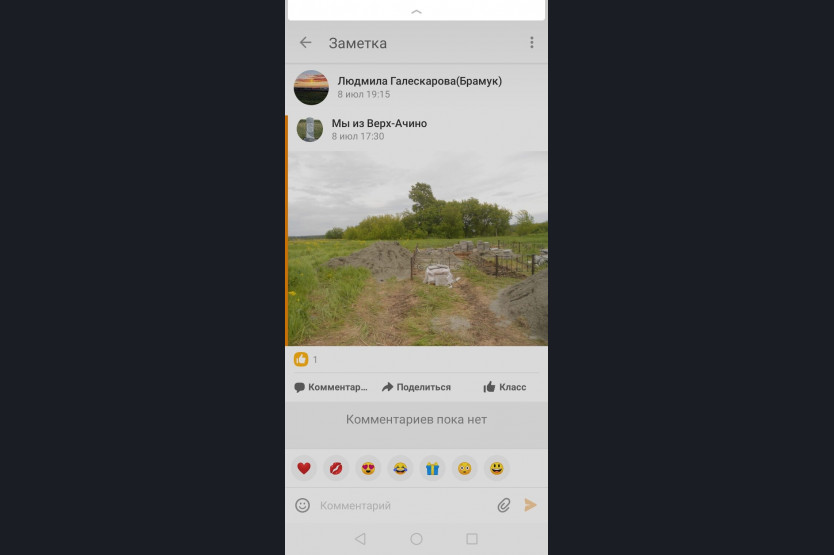The height and width of the screenshot is (555, 834).
Task: Focus the Комментарий text field
Action: tap(400, 506)
